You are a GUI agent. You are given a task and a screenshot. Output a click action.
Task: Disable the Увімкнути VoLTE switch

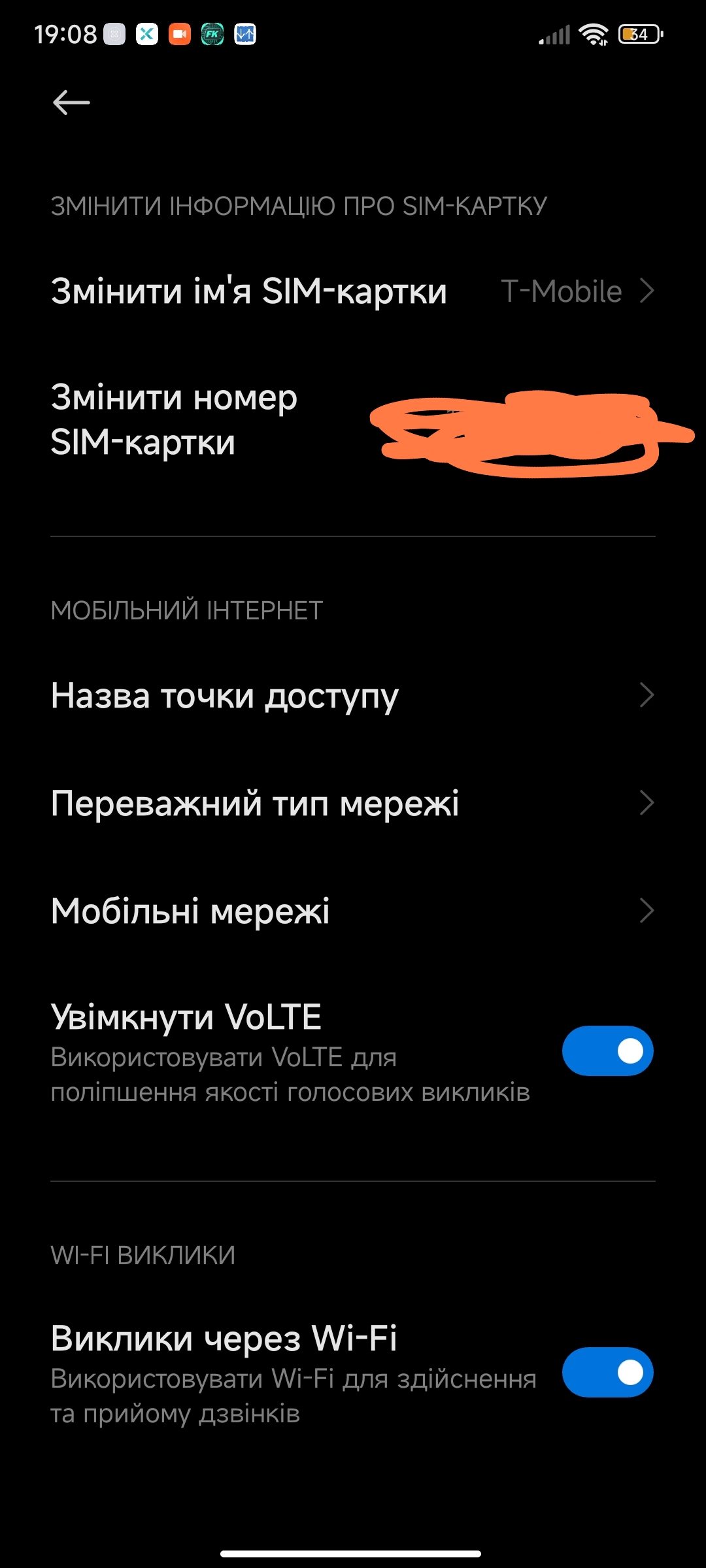608,1051
